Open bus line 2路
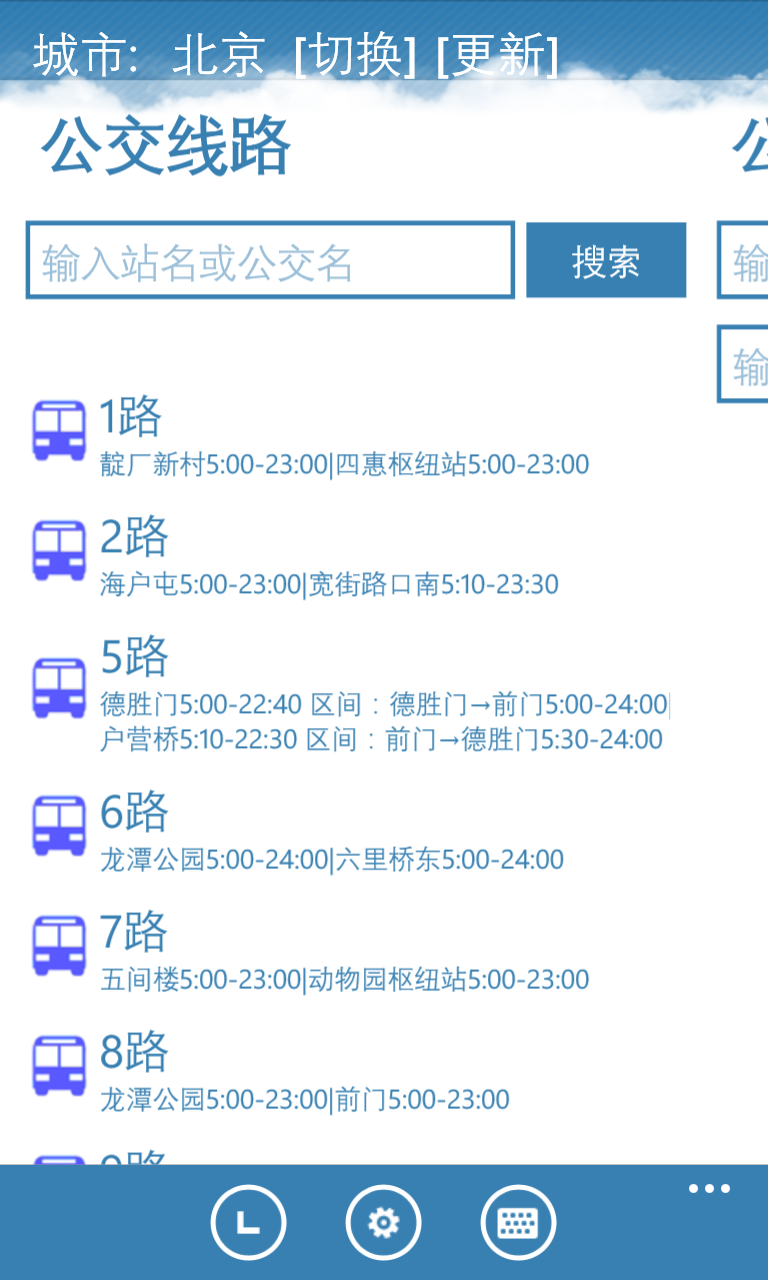 [330, 555]
